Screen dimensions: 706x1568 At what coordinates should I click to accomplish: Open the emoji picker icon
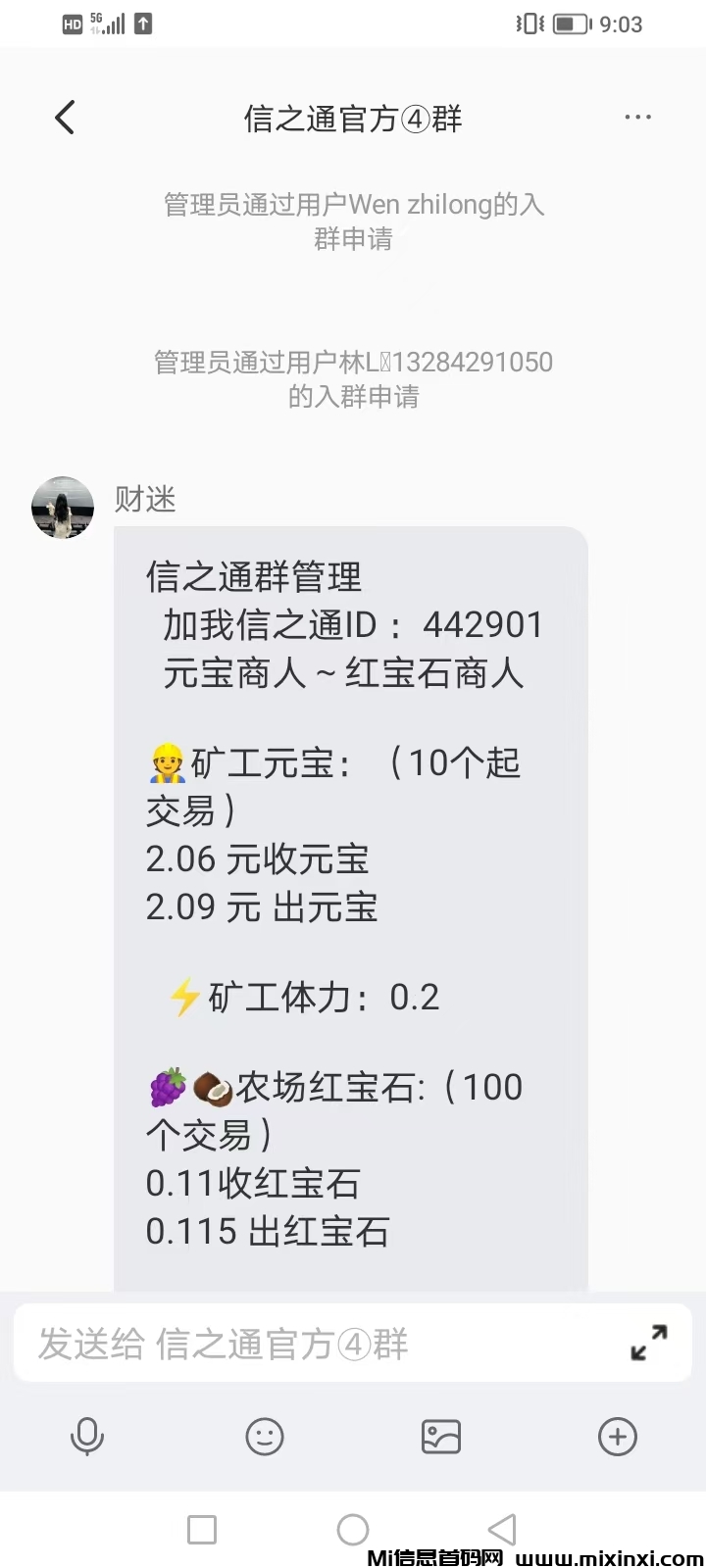pos(264,1437)
